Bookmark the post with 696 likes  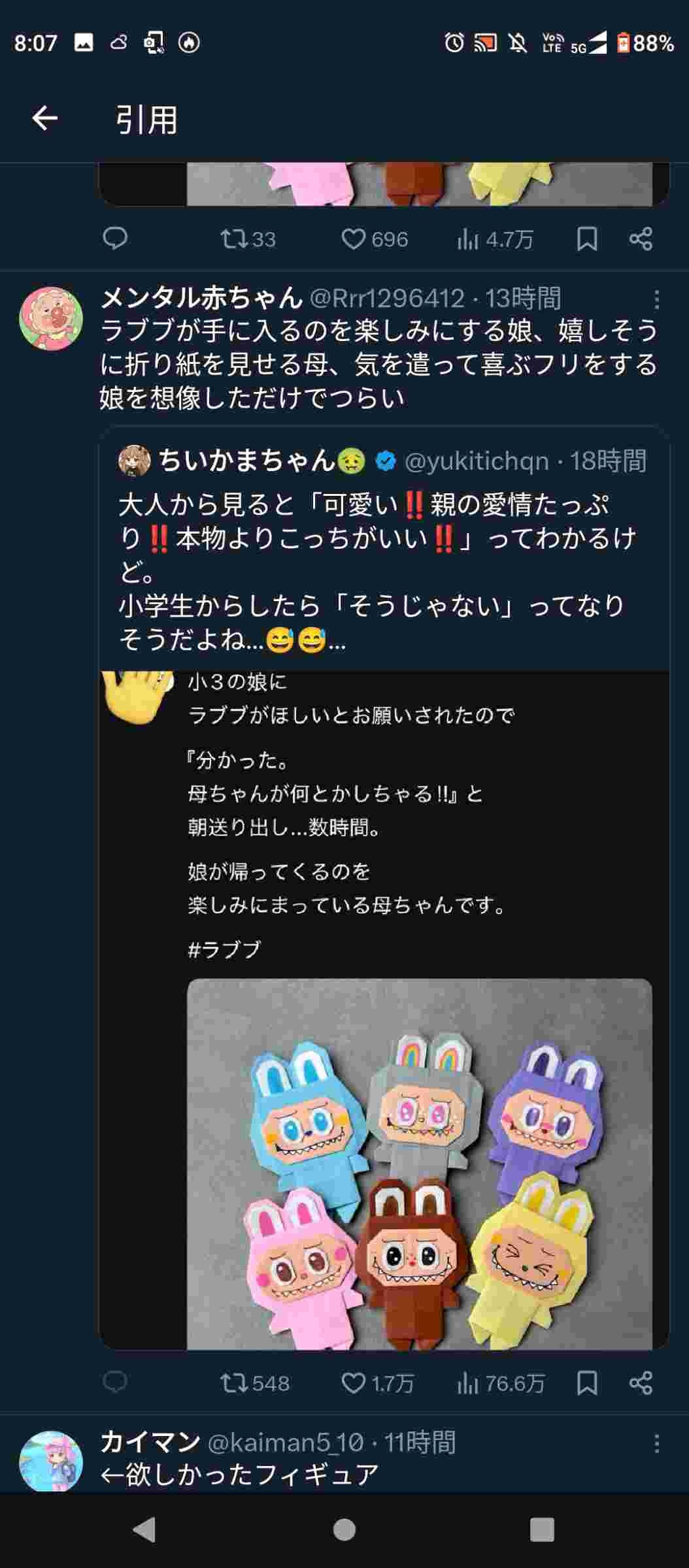pyautogui.click(x=586, y=239)
